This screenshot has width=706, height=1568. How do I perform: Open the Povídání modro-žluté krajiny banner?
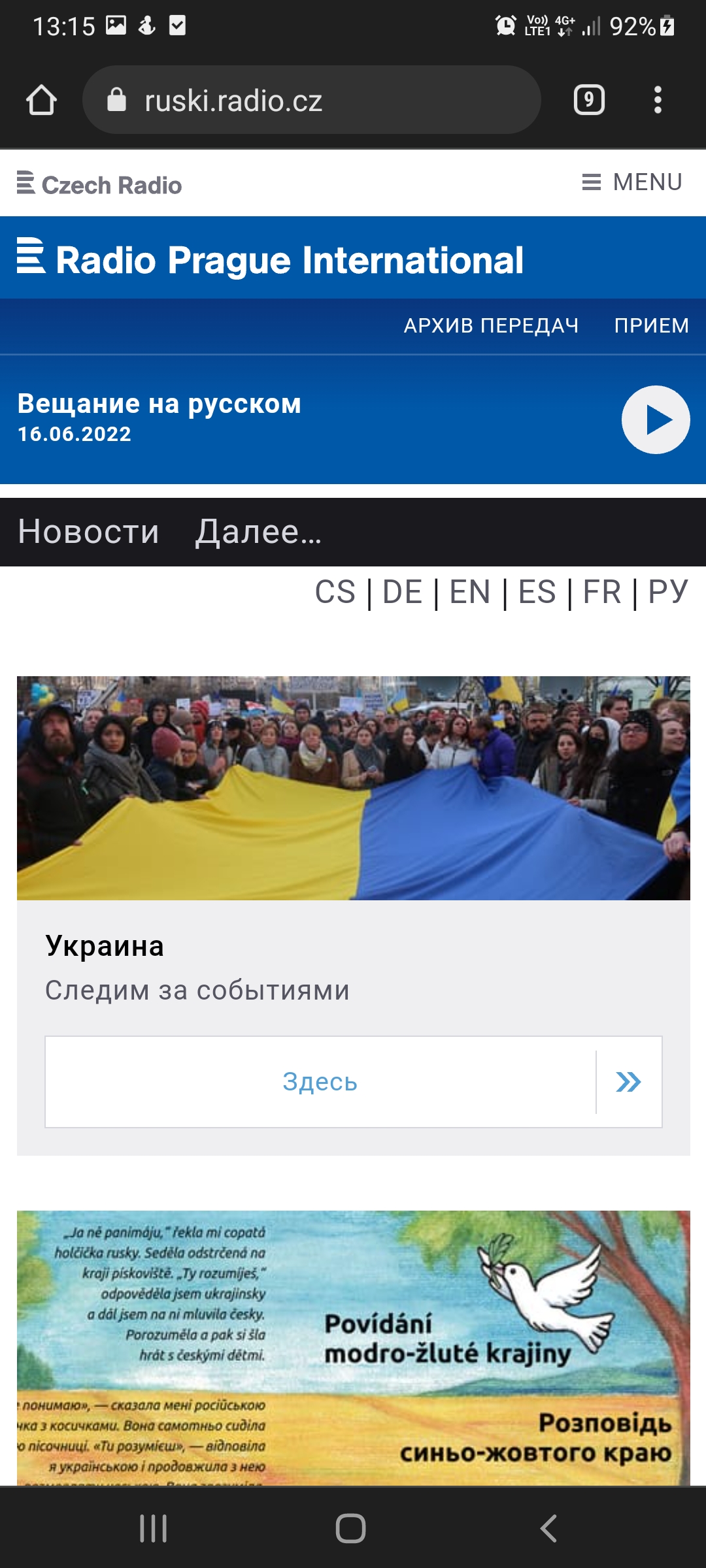pos(353,1348)
